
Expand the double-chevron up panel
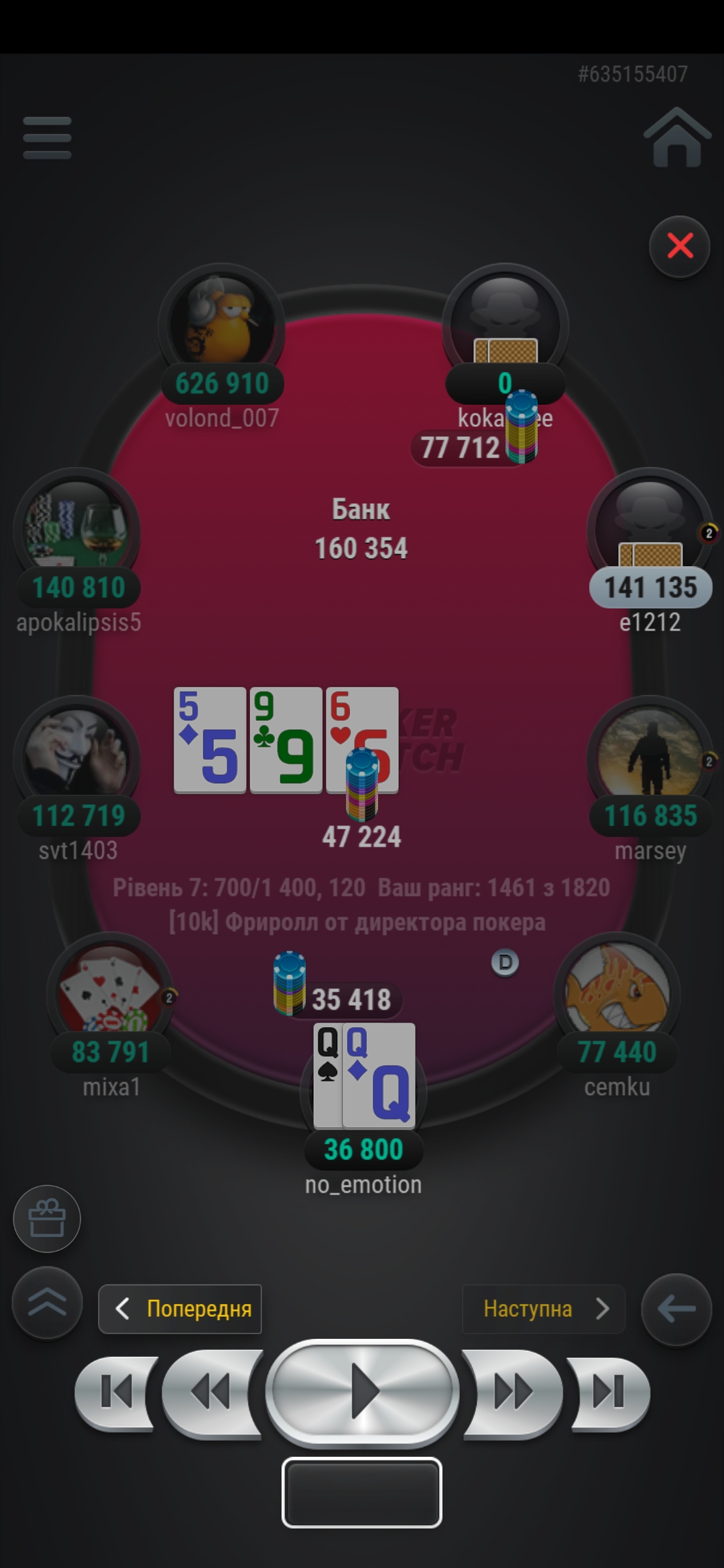(x=47, y=1303)
